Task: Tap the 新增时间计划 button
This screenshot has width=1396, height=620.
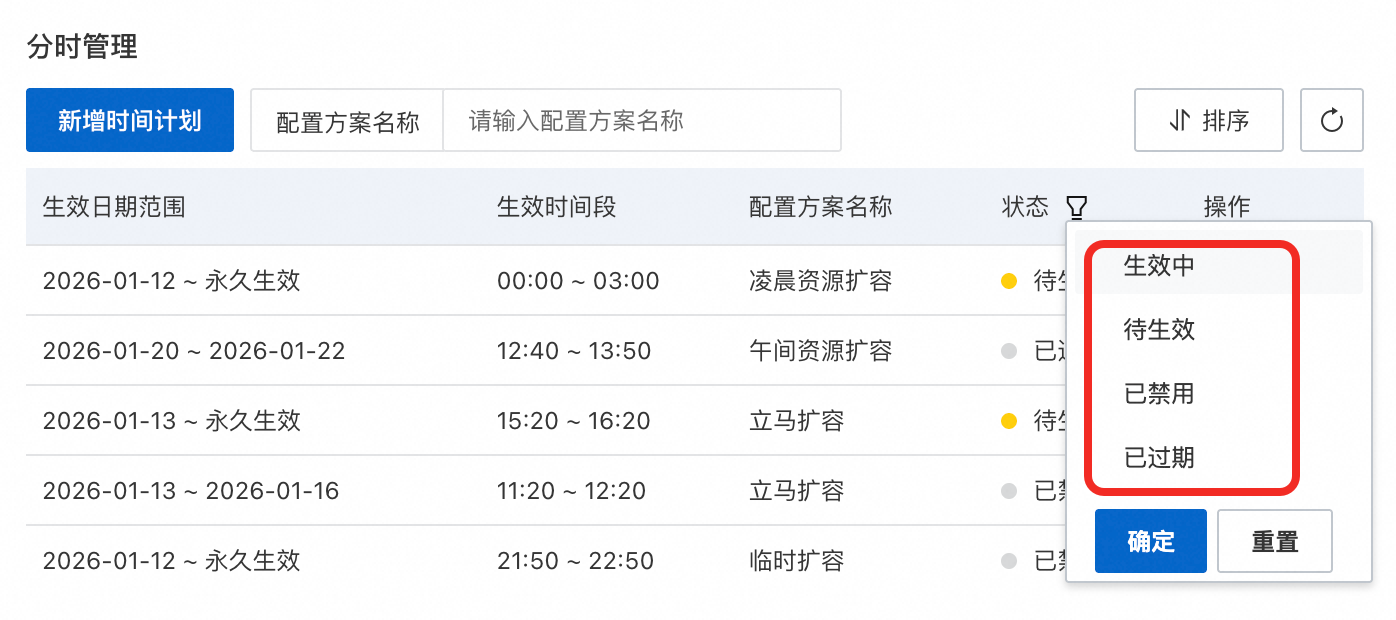Action: coord(130,121)
